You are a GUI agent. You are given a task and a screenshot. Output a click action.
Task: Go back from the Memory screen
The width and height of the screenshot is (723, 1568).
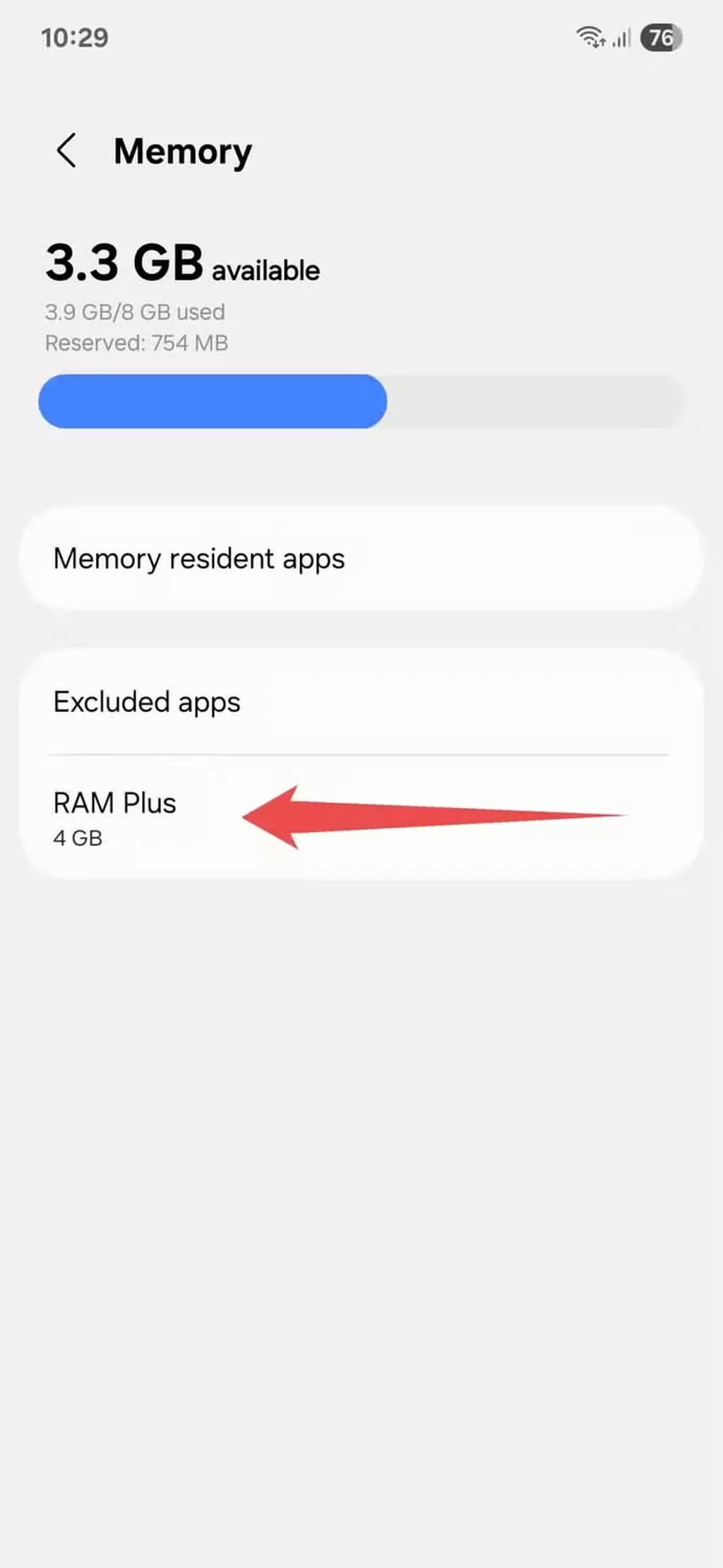point(66,150)
